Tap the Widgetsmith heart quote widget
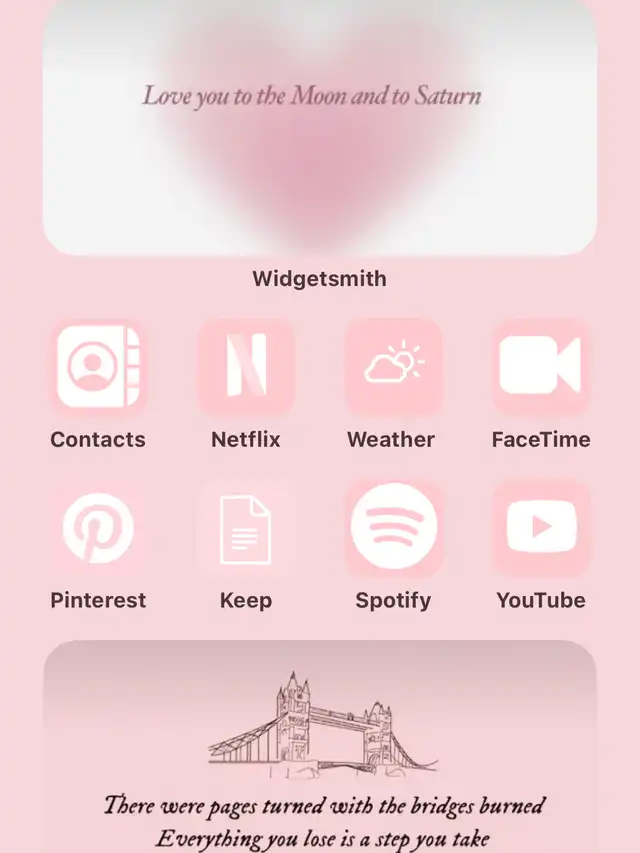The height and width of the screenshot is (853, 640). pos(320,128)
